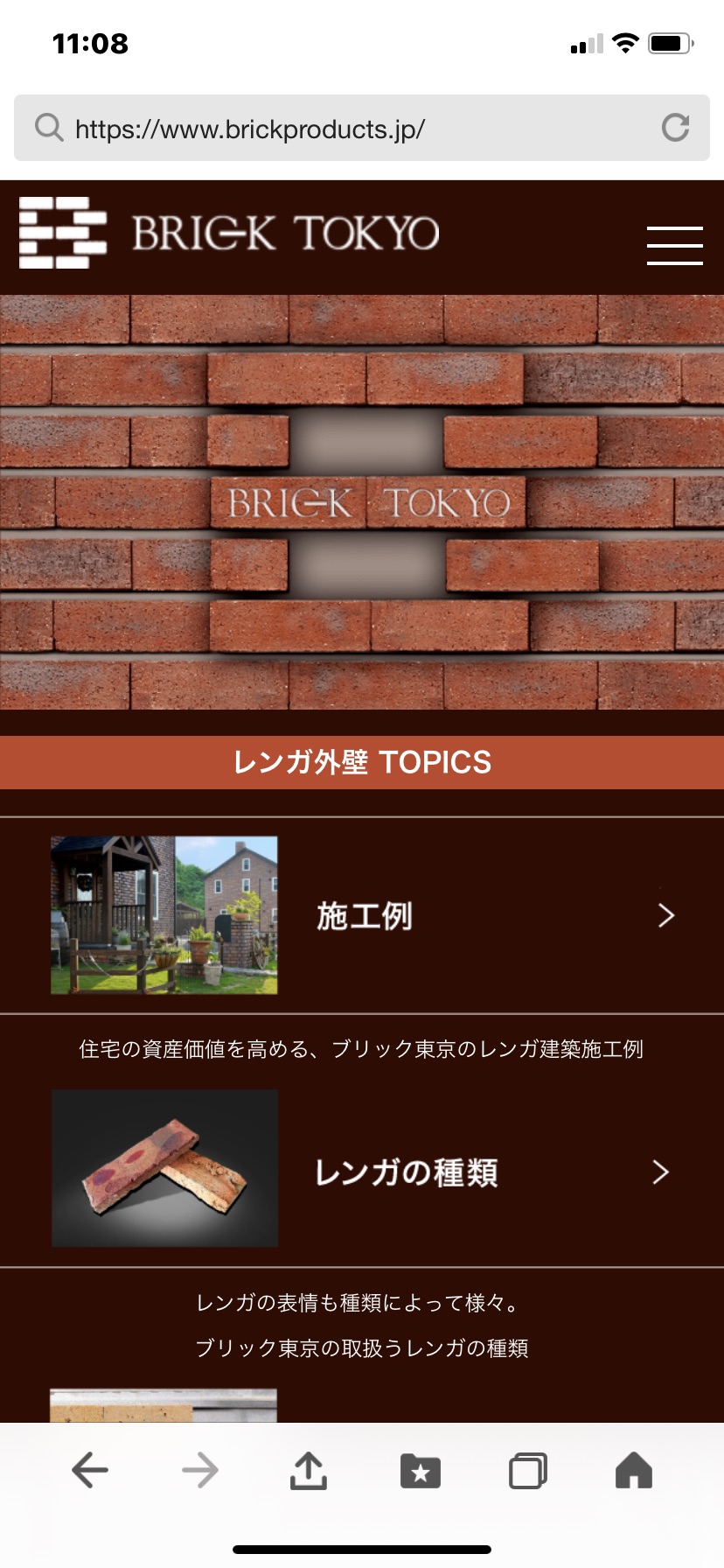724x1568 pixels.
Task: Open the レンガの種類 row
Action: click(362, 1171)
